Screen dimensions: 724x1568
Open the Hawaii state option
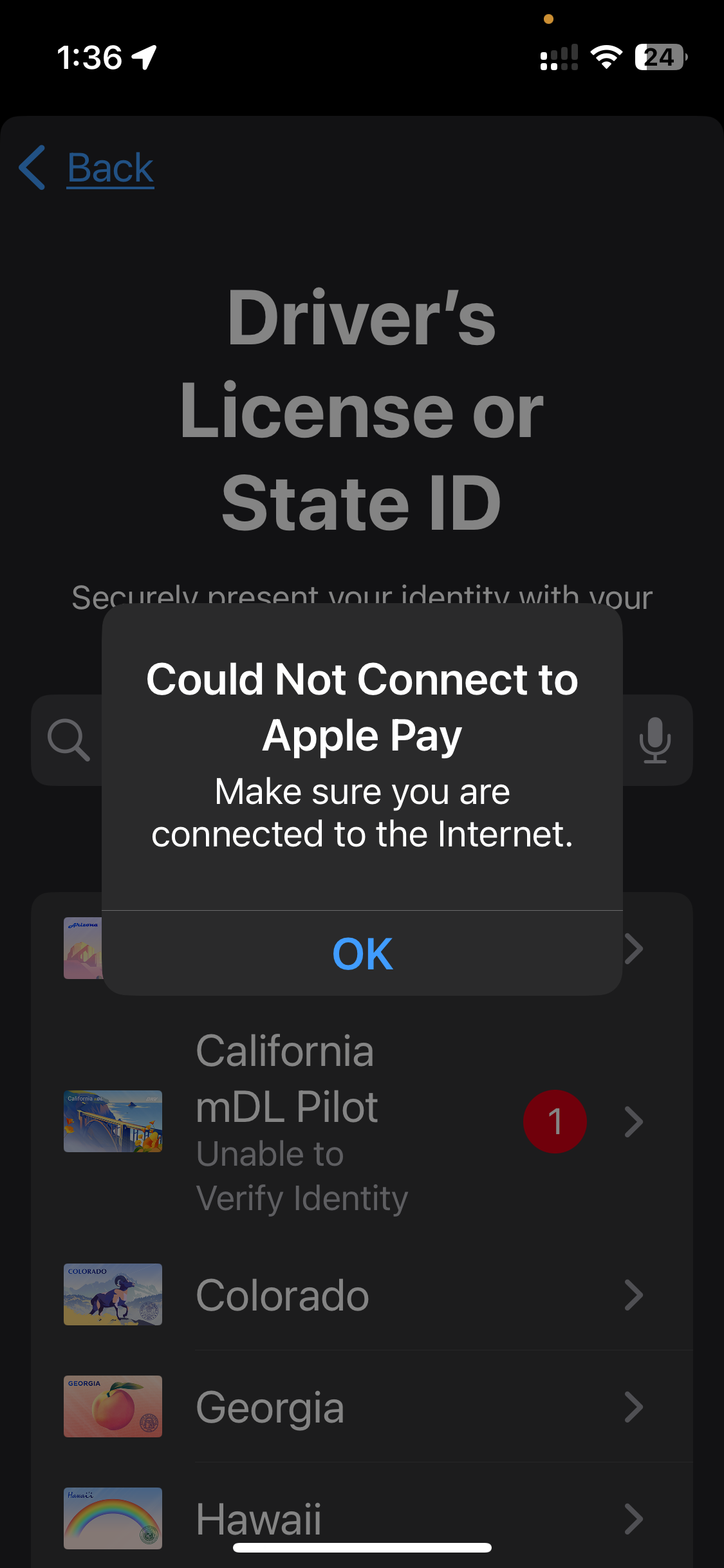click(360, 1518)
